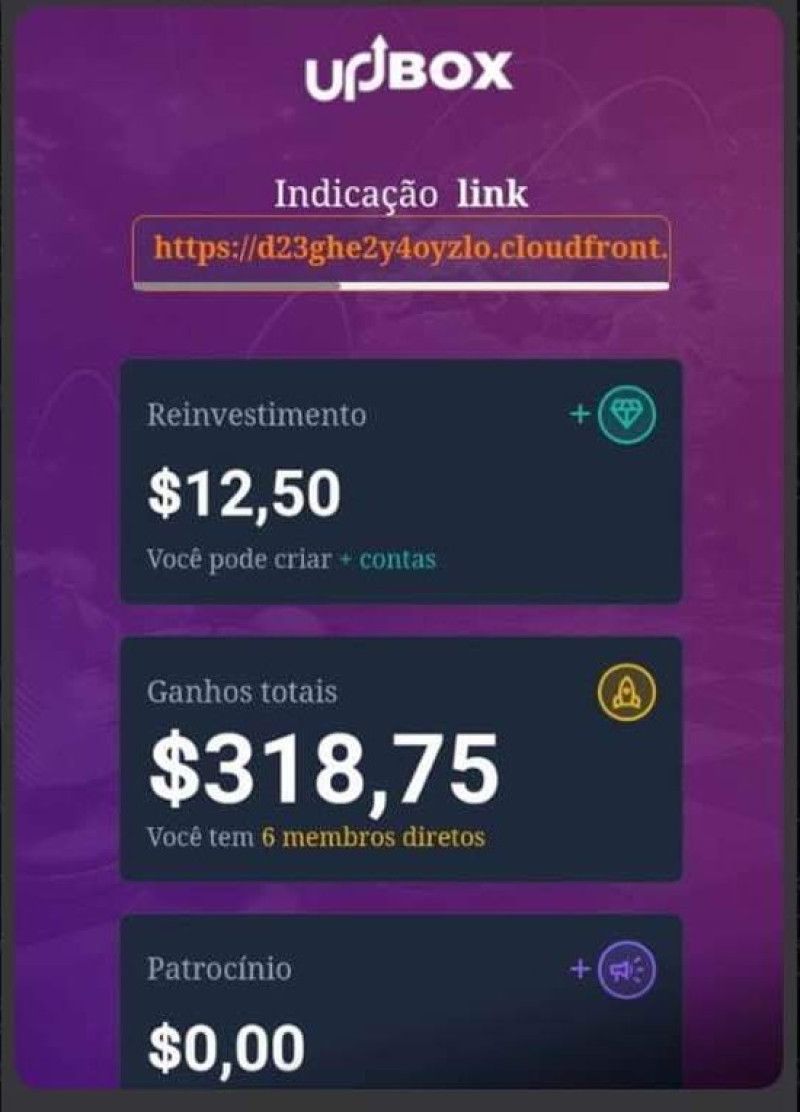The height and width of the screenshot is (1112, 800).
Task: Tap the diamond plus icon on Reinvestimento
Action: point(627,415)
